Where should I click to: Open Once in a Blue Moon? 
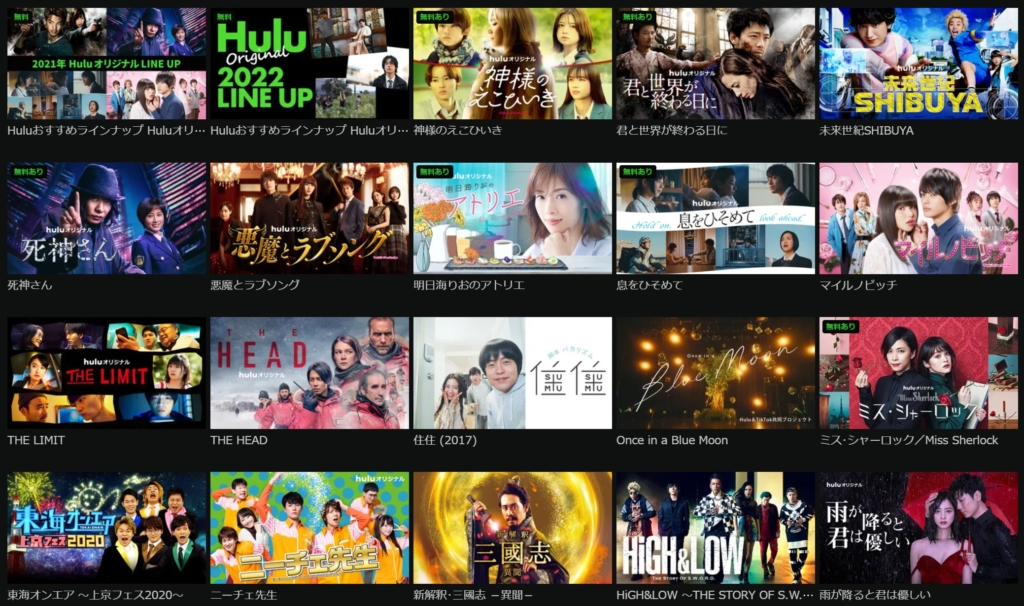coord(715,373)
